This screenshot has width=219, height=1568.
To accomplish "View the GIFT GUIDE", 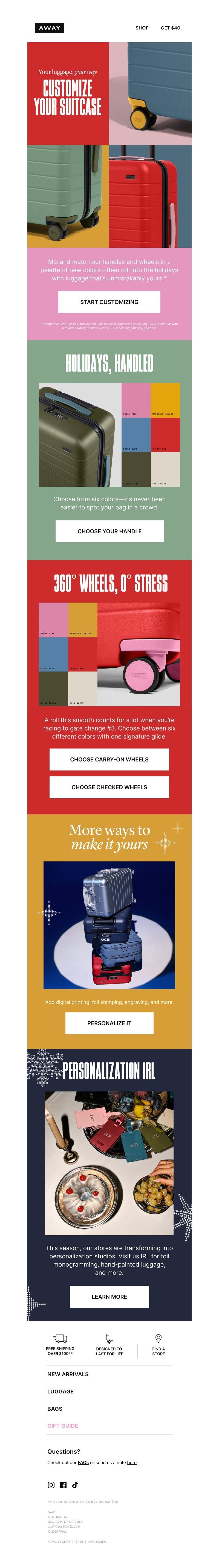I will pos(63,1426).
